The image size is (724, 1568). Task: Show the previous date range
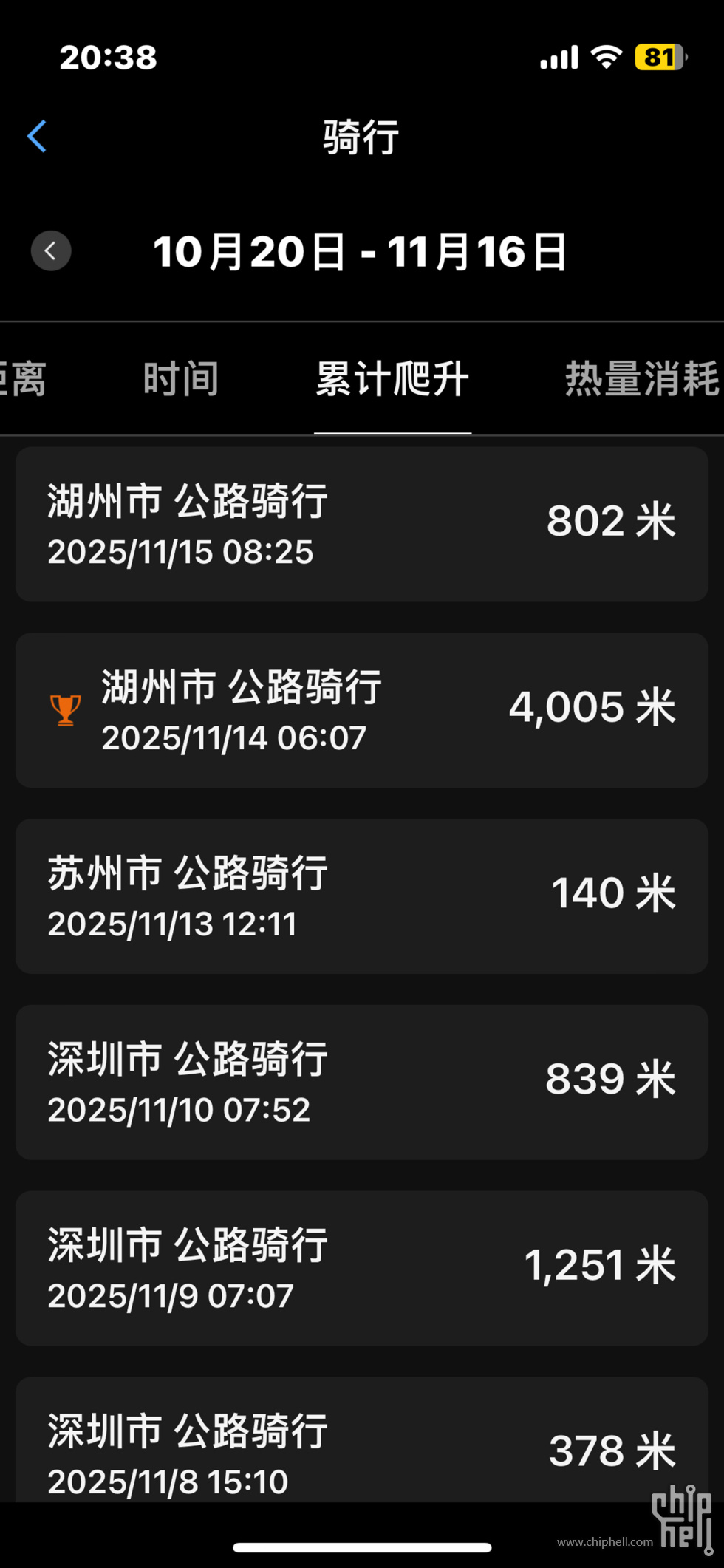(x=51, y=251)
